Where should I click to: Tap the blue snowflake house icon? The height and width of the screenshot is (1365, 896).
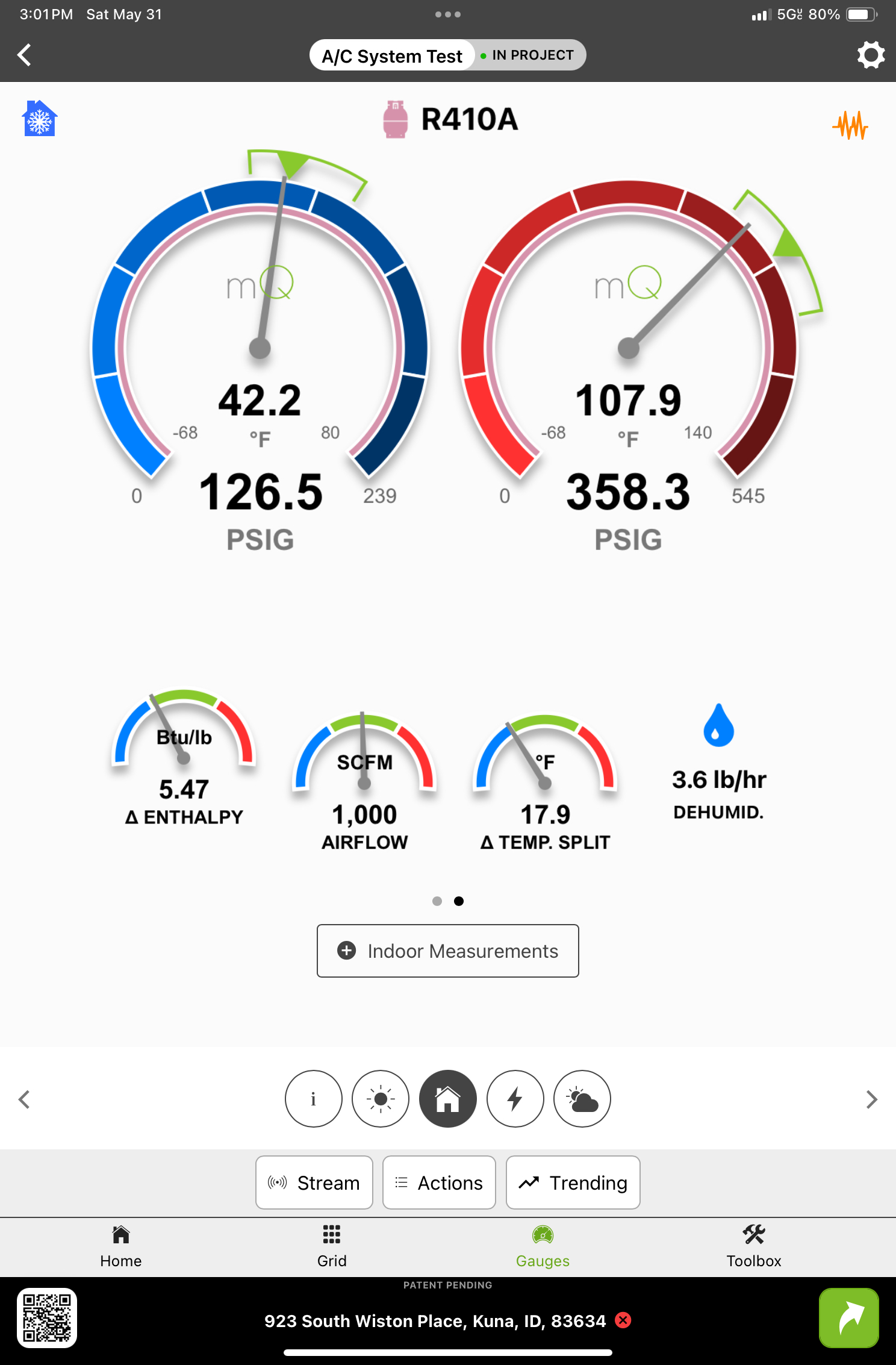coord(40,119)
